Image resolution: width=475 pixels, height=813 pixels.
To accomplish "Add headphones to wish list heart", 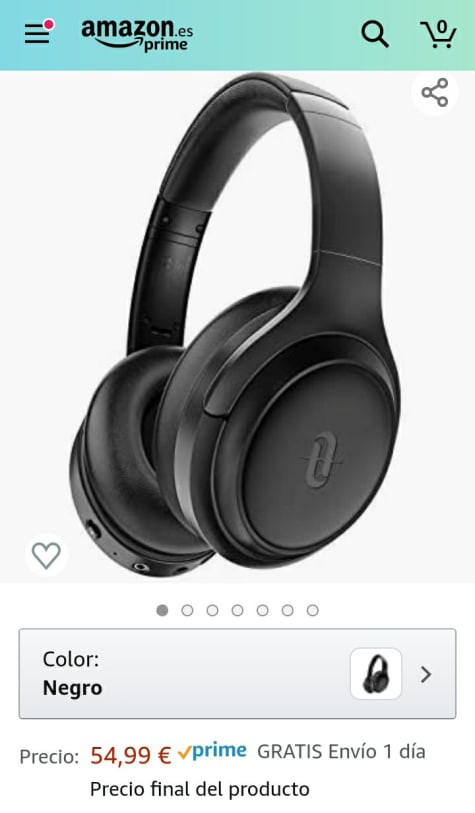I will pyautogui.click(x=47, y=555).
